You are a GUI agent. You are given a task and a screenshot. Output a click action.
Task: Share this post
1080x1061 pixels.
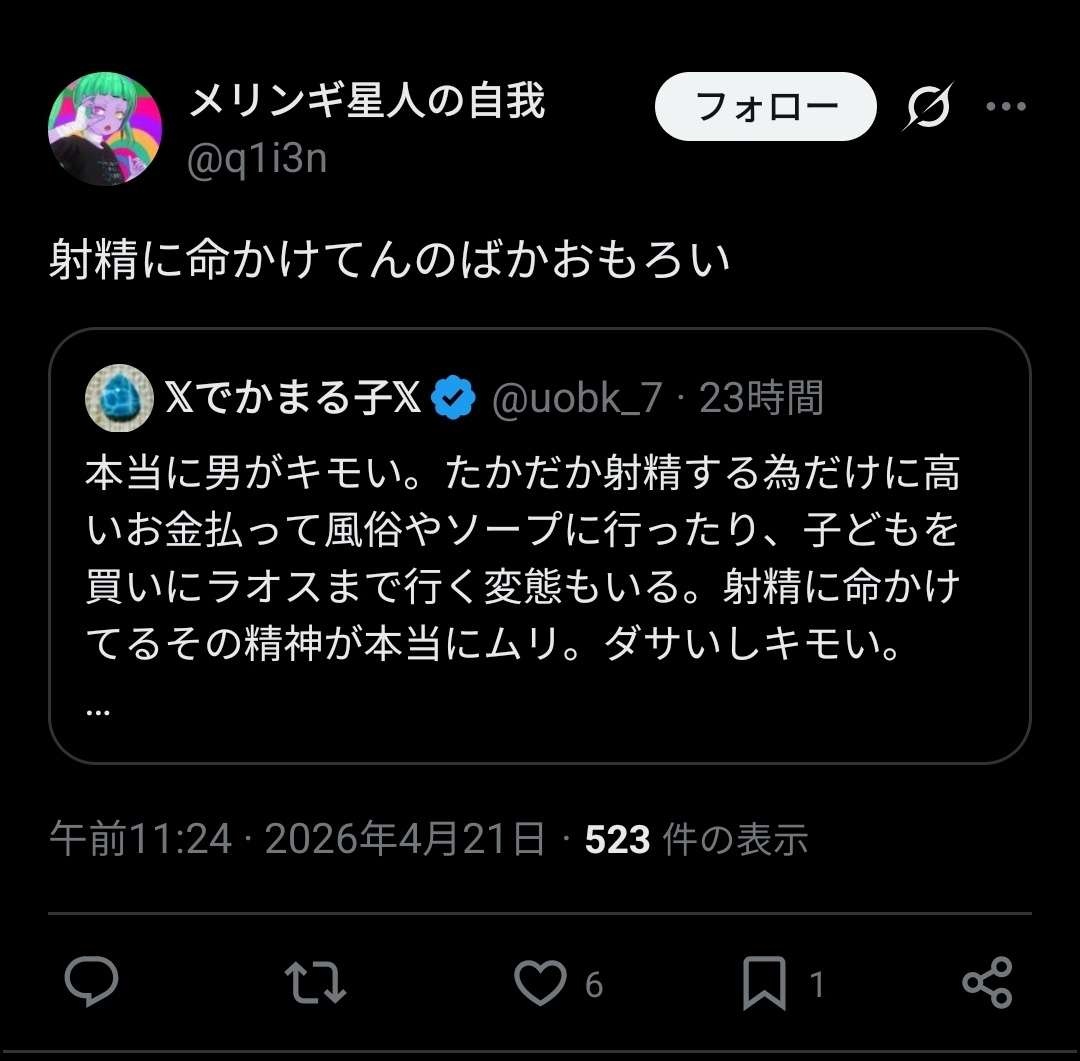click(987, 983)
